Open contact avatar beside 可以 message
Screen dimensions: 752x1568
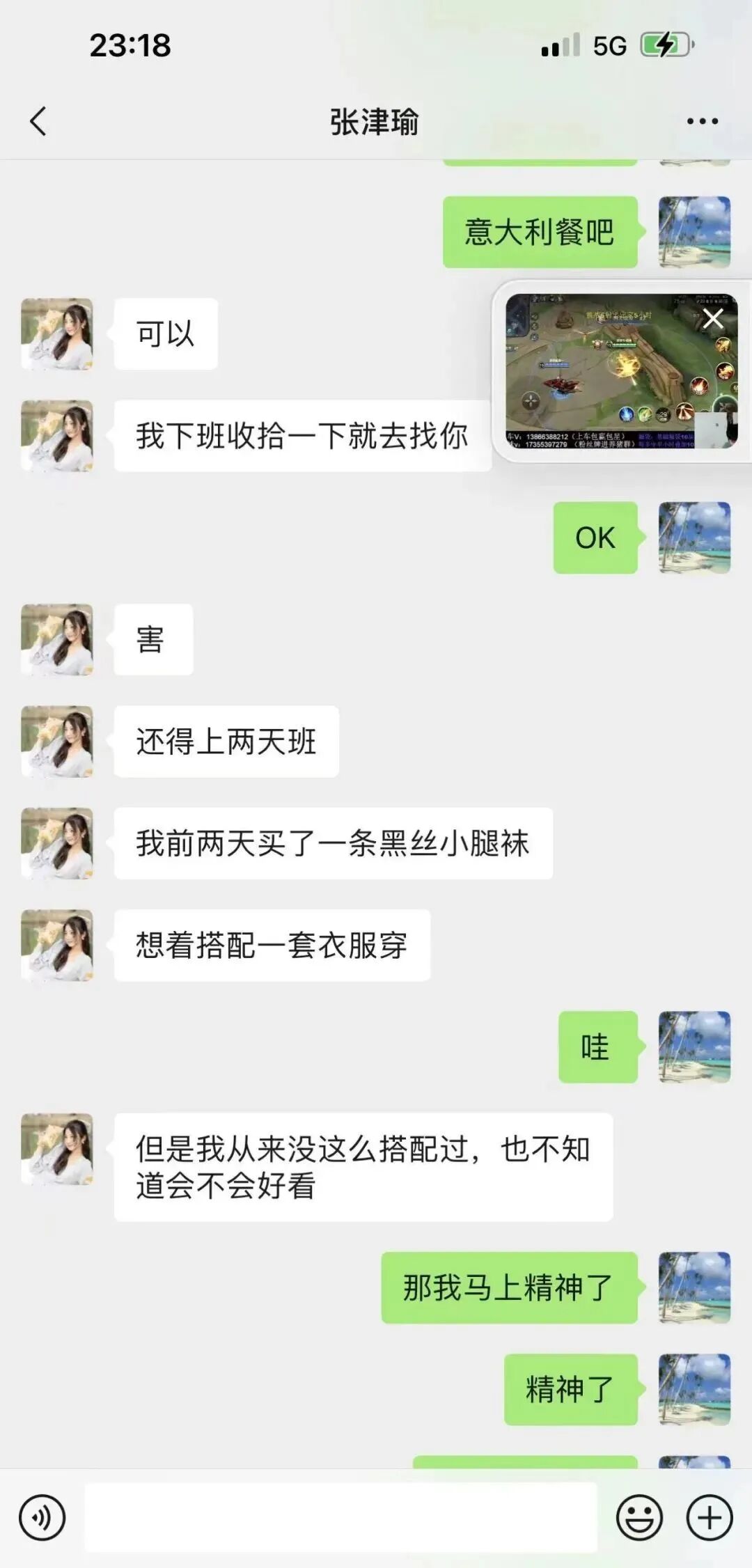click(x=57, y=334)
